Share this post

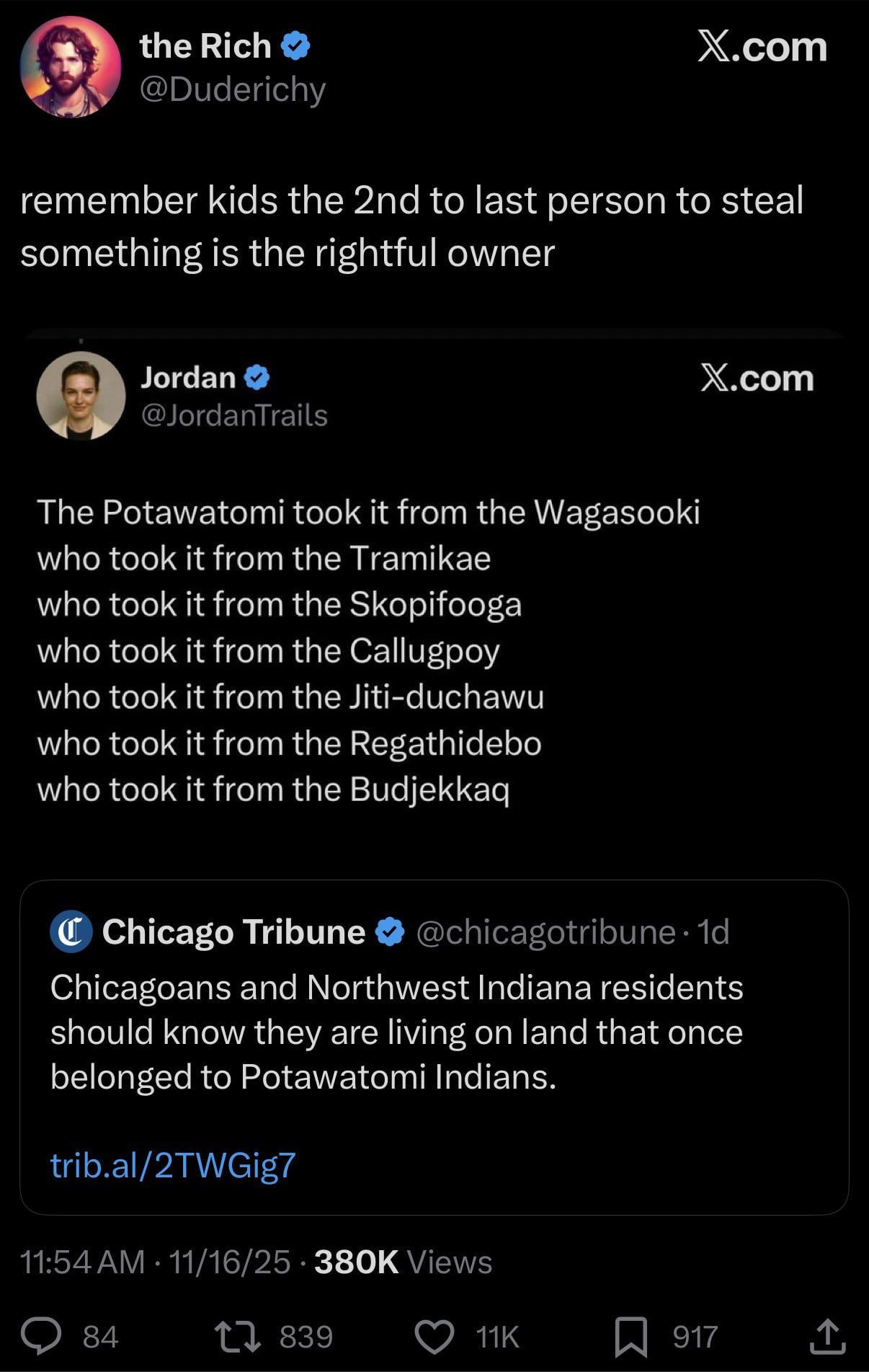[x=827, y=1337]
